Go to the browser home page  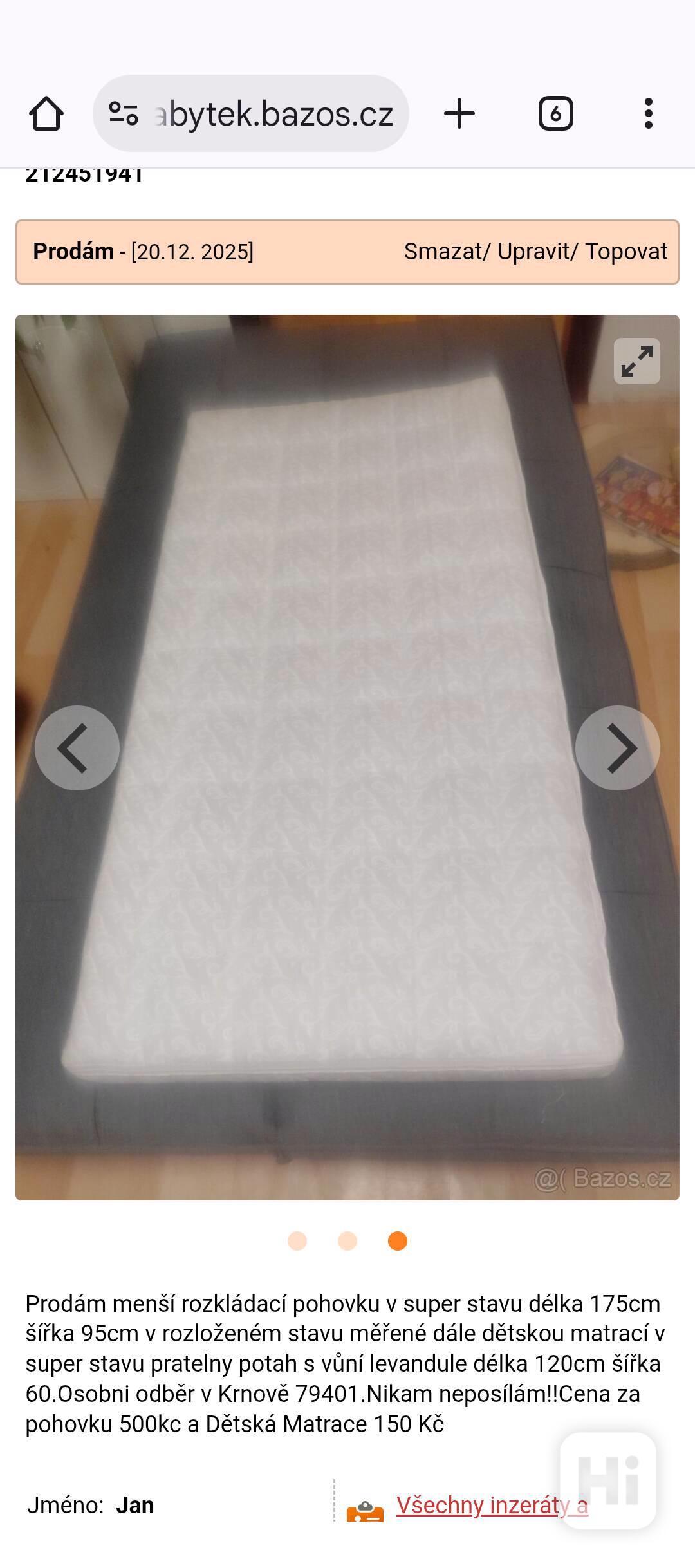46,114
